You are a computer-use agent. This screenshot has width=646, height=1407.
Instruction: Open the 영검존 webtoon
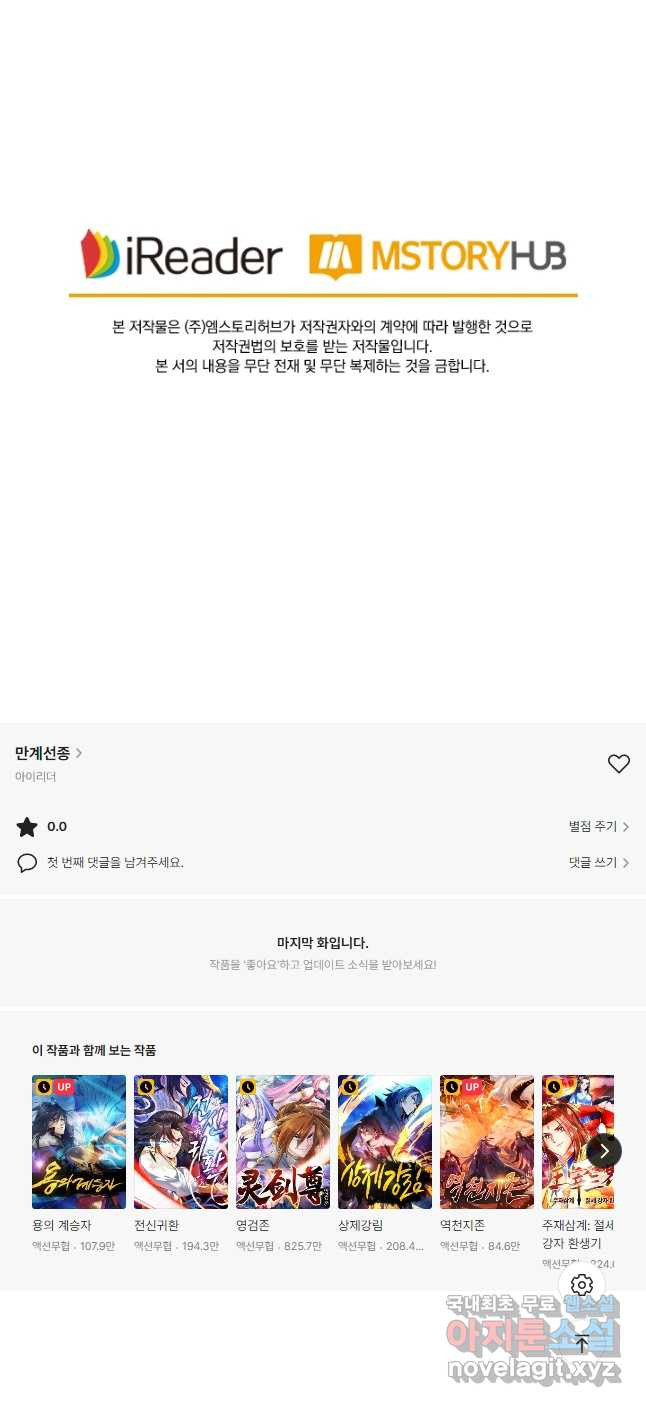pos(283,1142)
